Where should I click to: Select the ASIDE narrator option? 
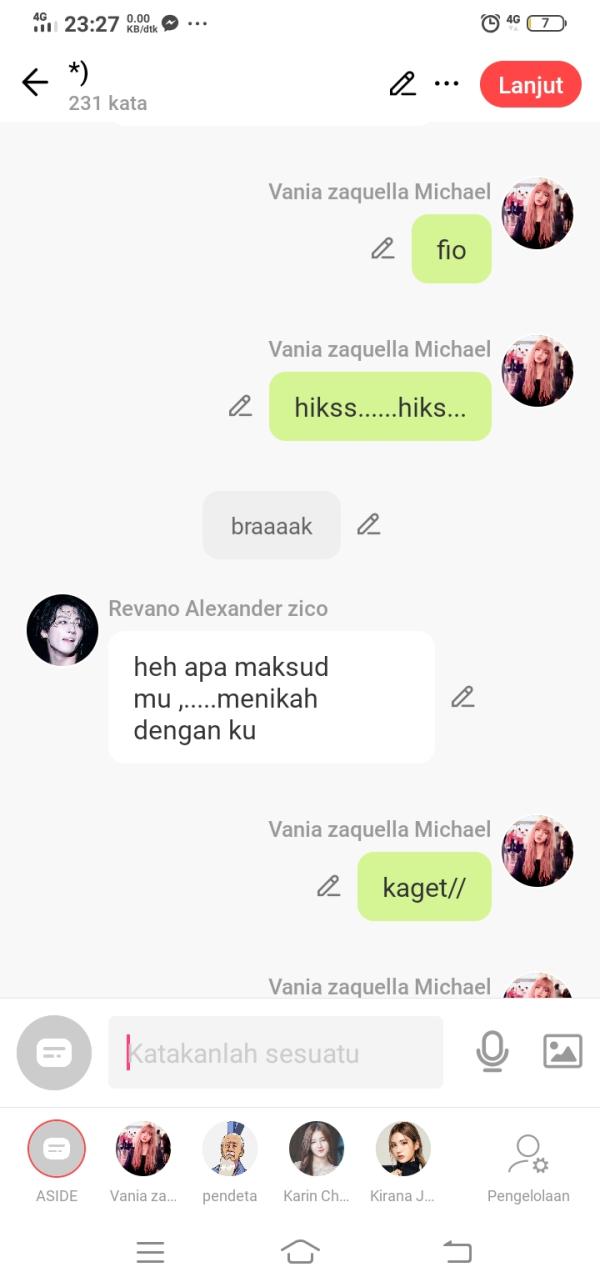click(x=57, y=1149)
